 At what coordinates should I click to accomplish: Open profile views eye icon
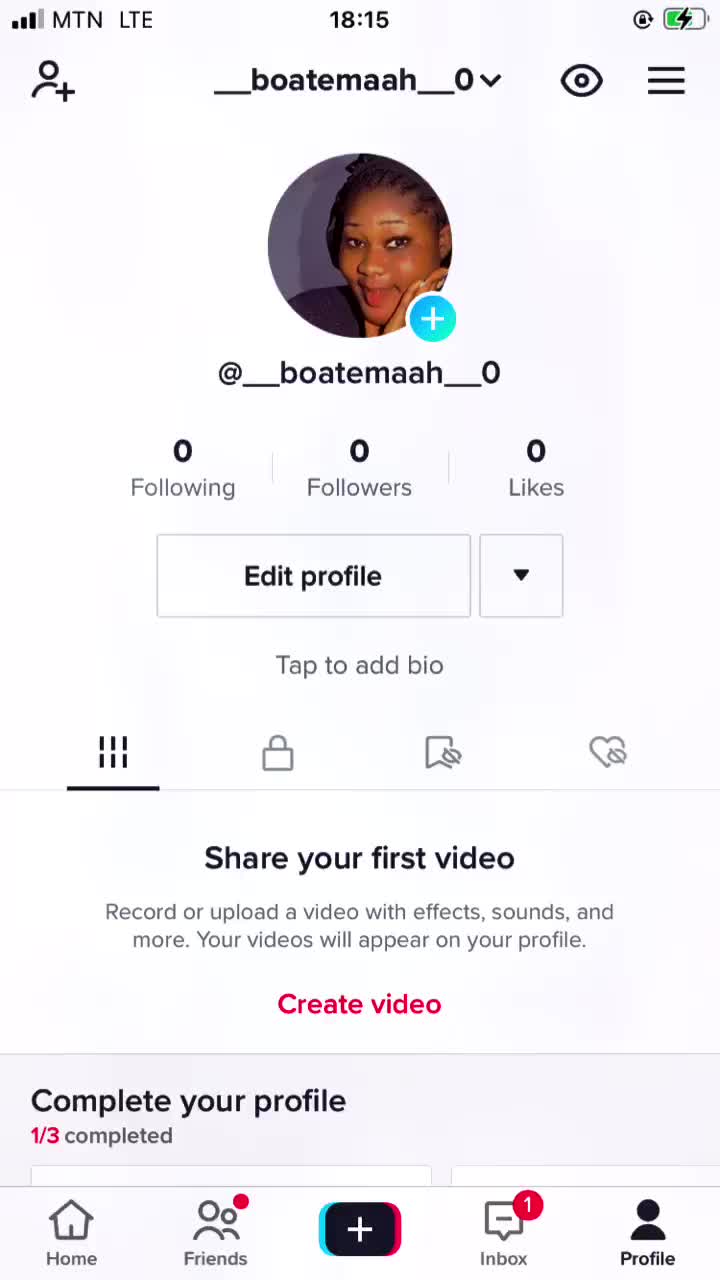tap(581, 81)
